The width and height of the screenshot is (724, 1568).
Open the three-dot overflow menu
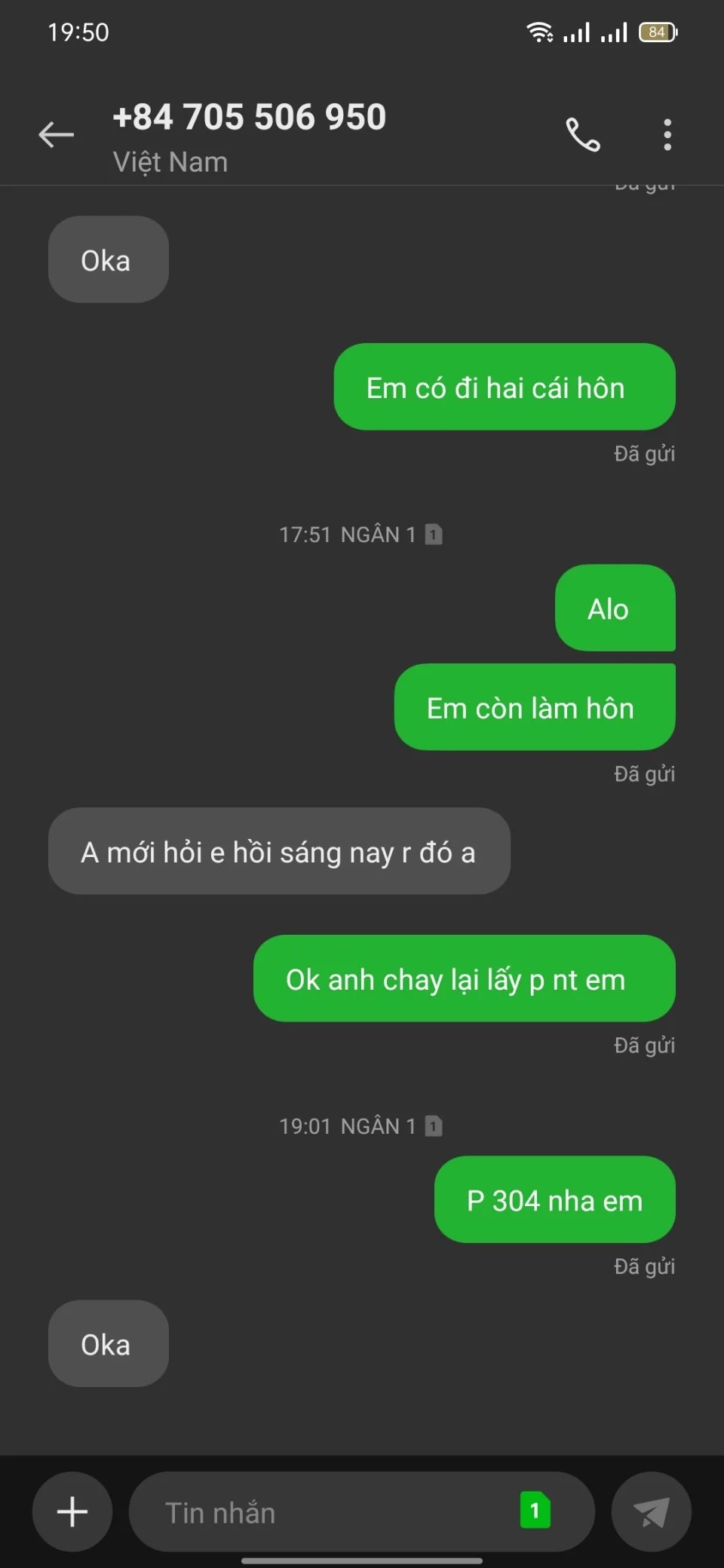[667, 135]
